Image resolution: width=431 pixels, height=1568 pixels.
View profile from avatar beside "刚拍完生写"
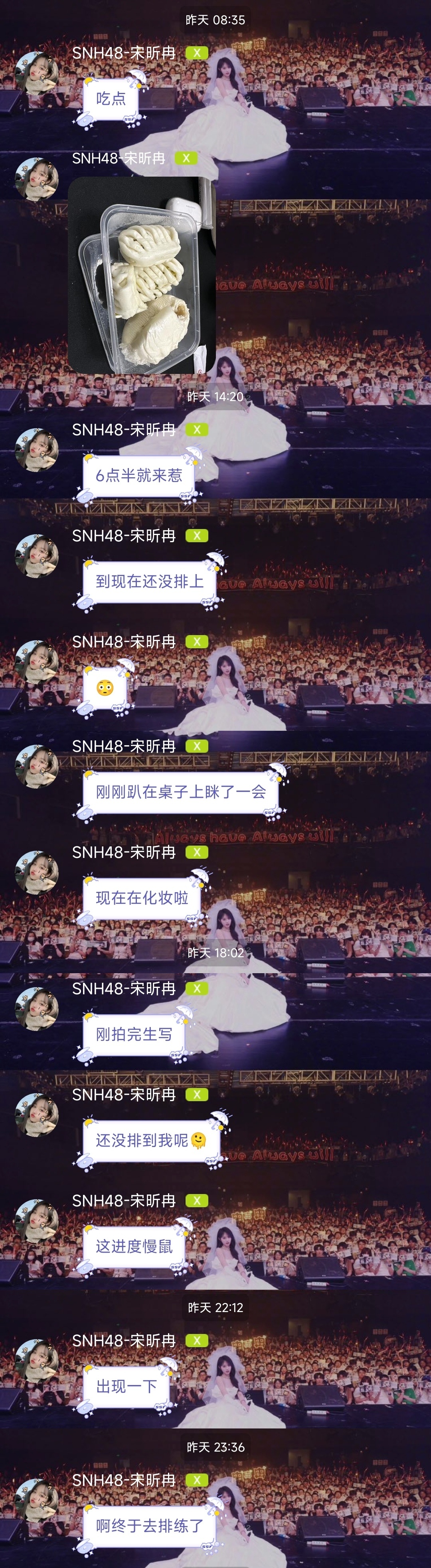pyautogui.click(x=37, y=1009)
